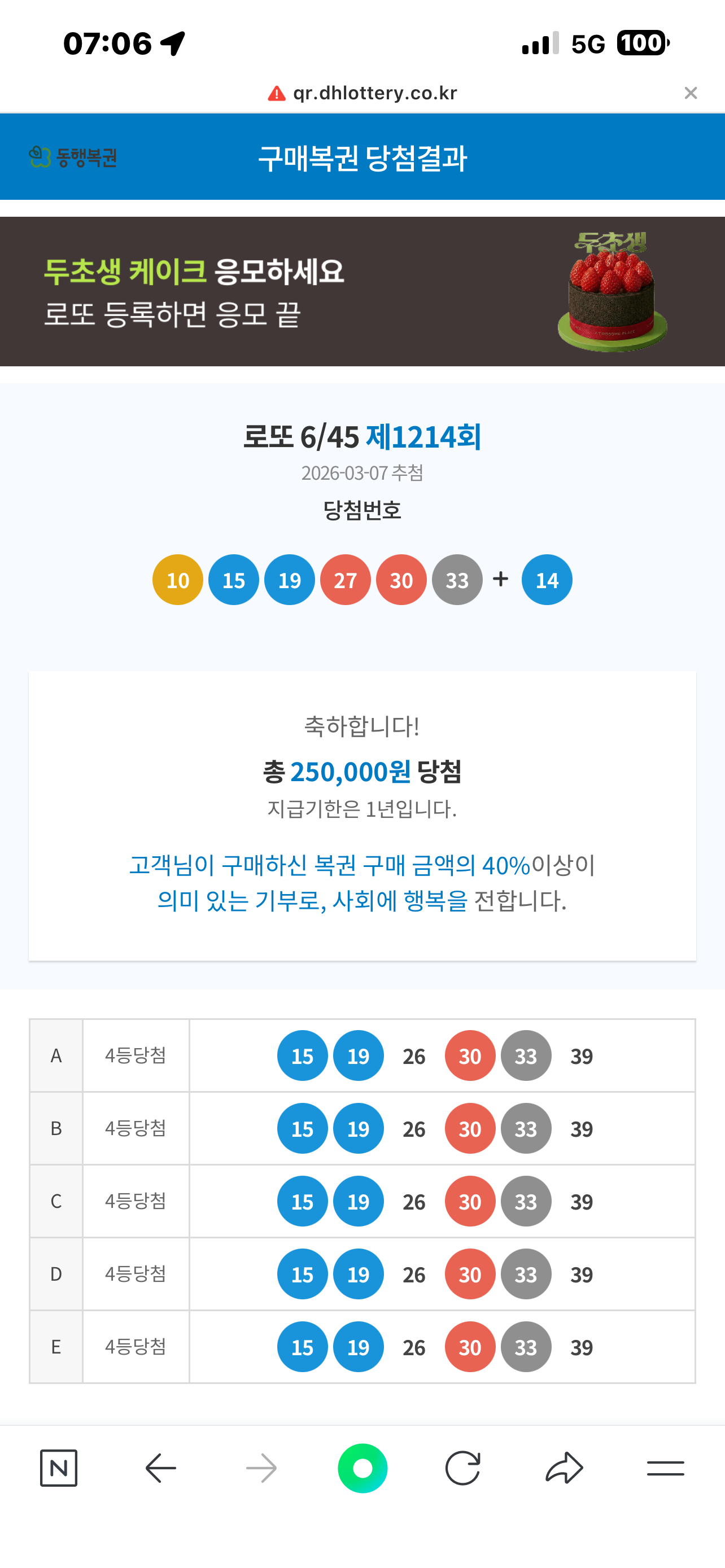The width and height of the screenshot is (725, 1568).
Task: Reload the lottery results page
Action: pyautogui.click(x=462, y=1468)
